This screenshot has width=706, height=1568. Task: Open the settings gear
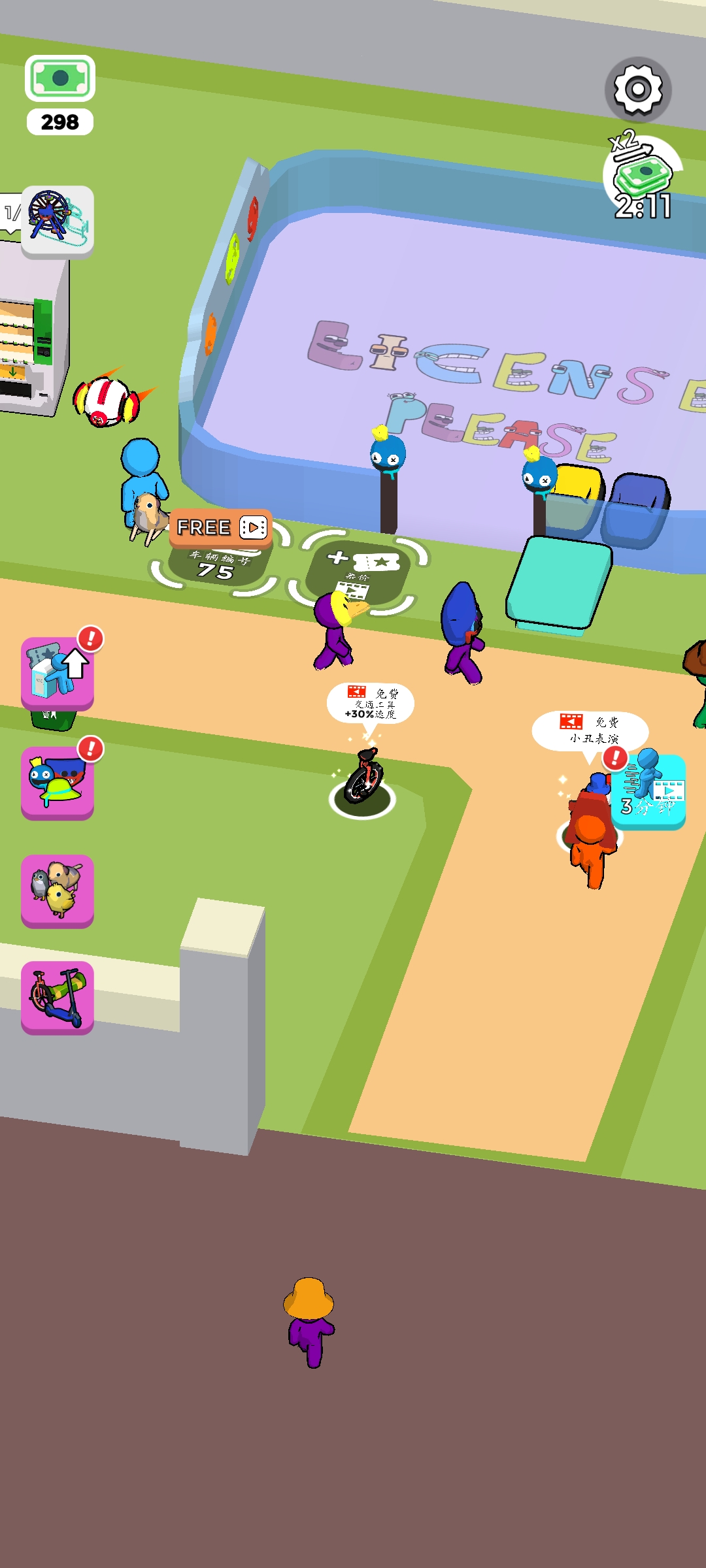638,90
